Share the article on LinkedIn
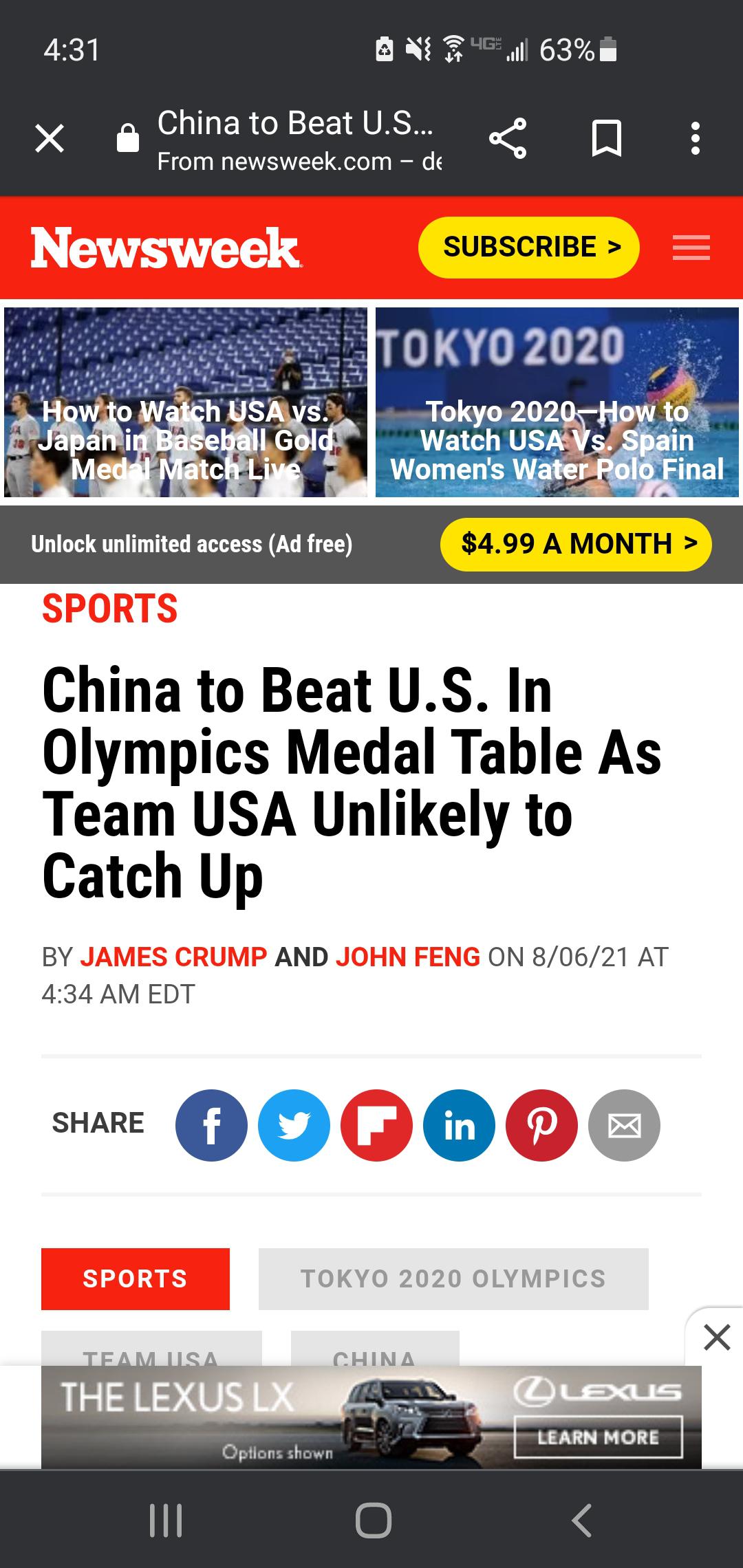This screenshot has height=1568, width=743. [459, 1126]
